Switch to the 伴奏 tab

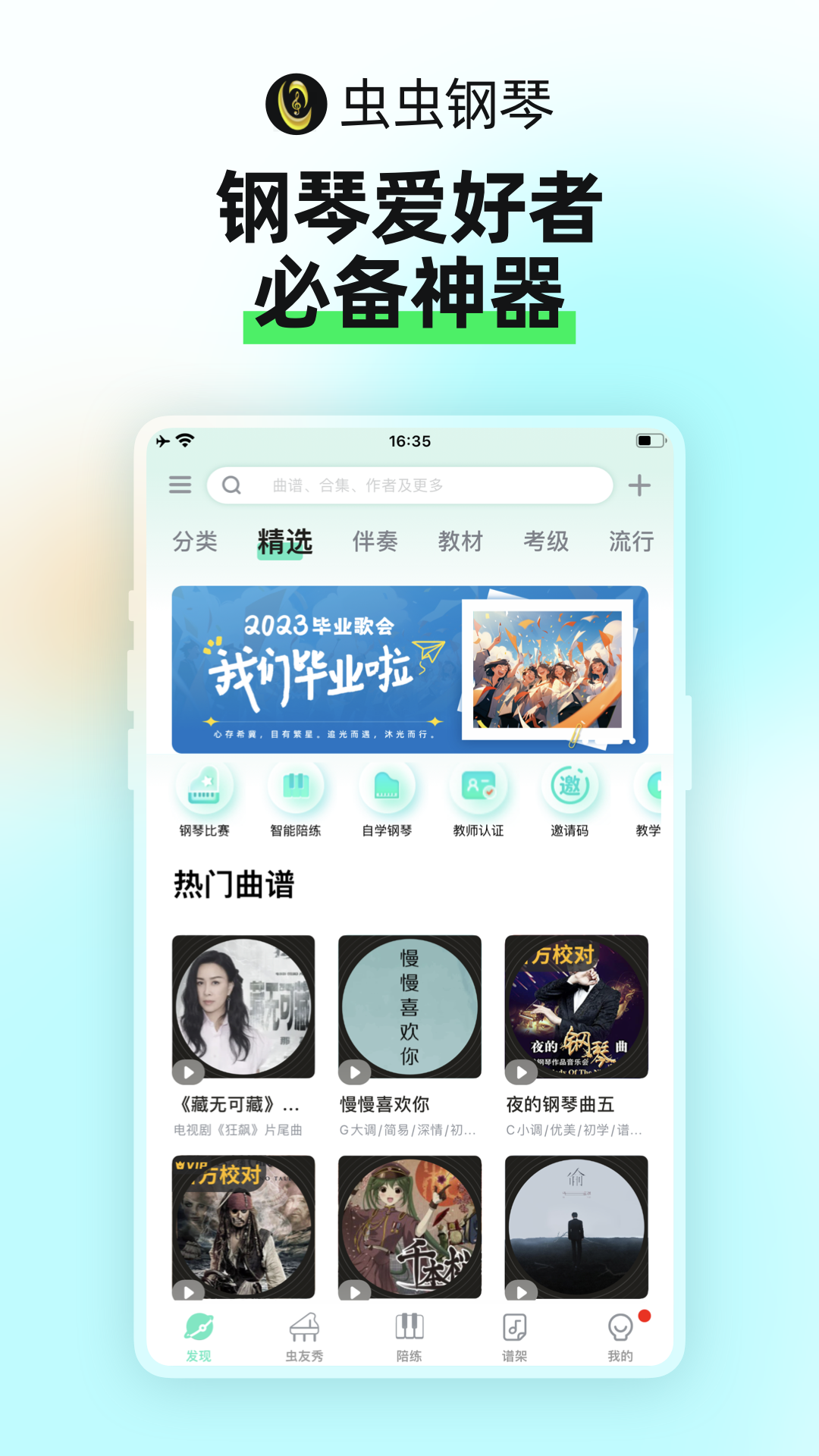point(376,541)
